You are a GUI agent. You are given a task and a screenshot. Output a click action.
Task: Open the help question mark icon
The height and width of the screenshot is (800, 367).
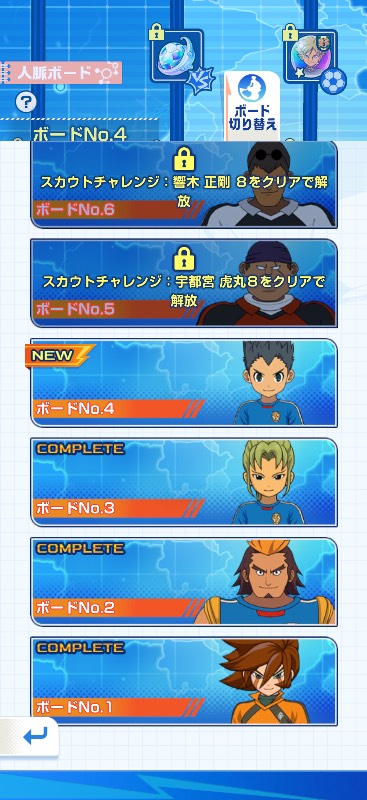click(26, 102)
